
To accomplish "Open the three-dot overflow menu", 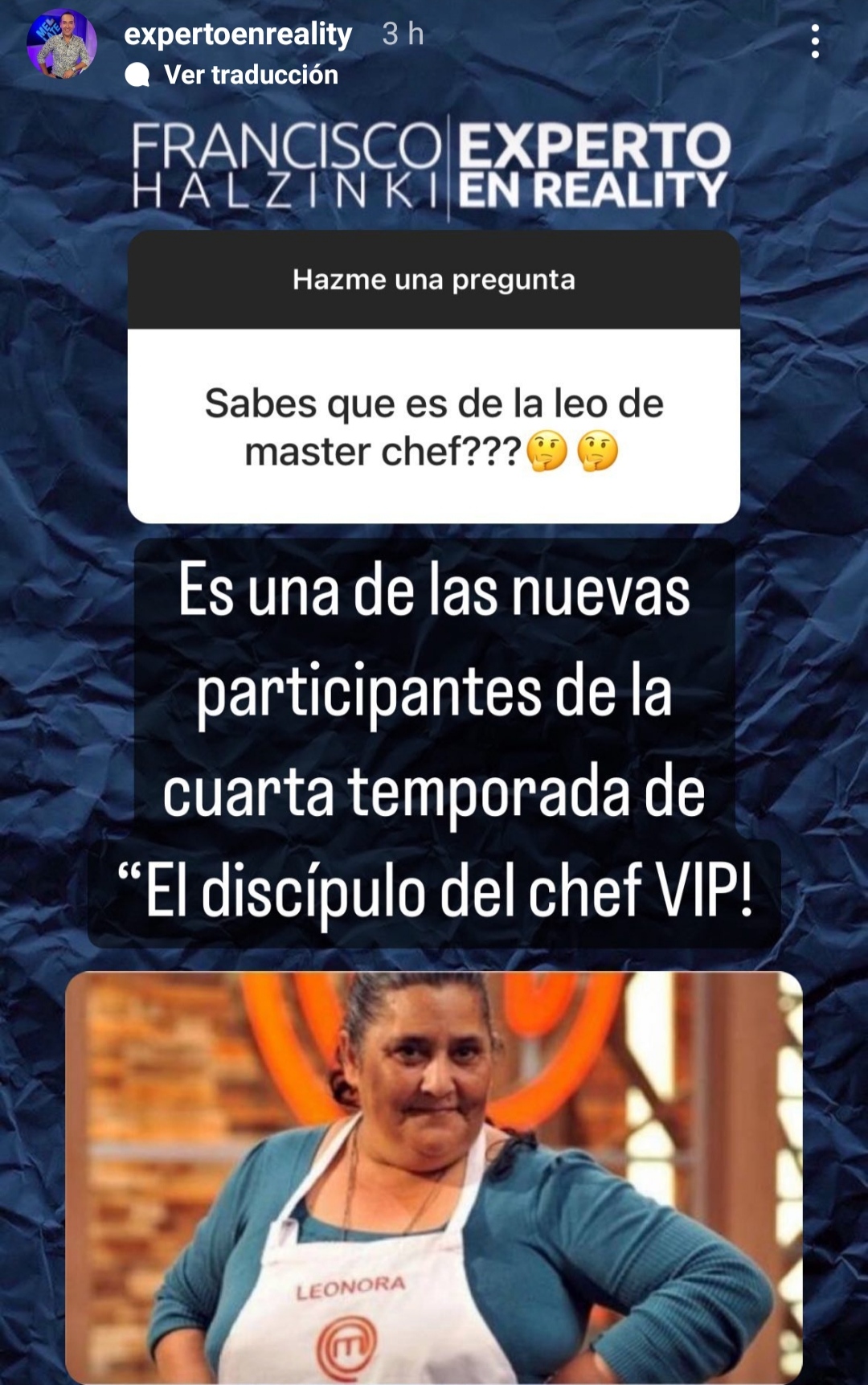I will click(x=815, y=41).
